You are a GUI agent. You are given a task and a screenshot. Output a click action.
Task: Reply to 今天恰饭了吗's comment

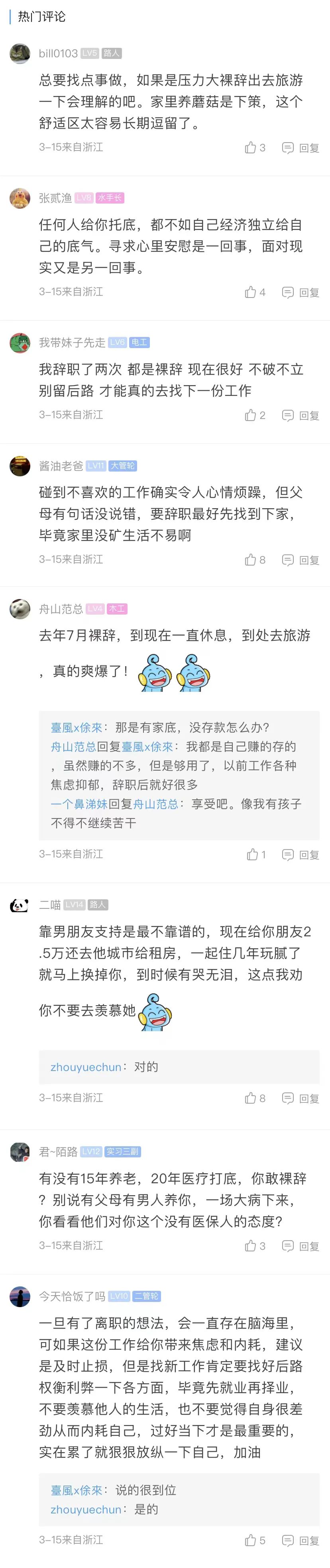coord(301,1540)
